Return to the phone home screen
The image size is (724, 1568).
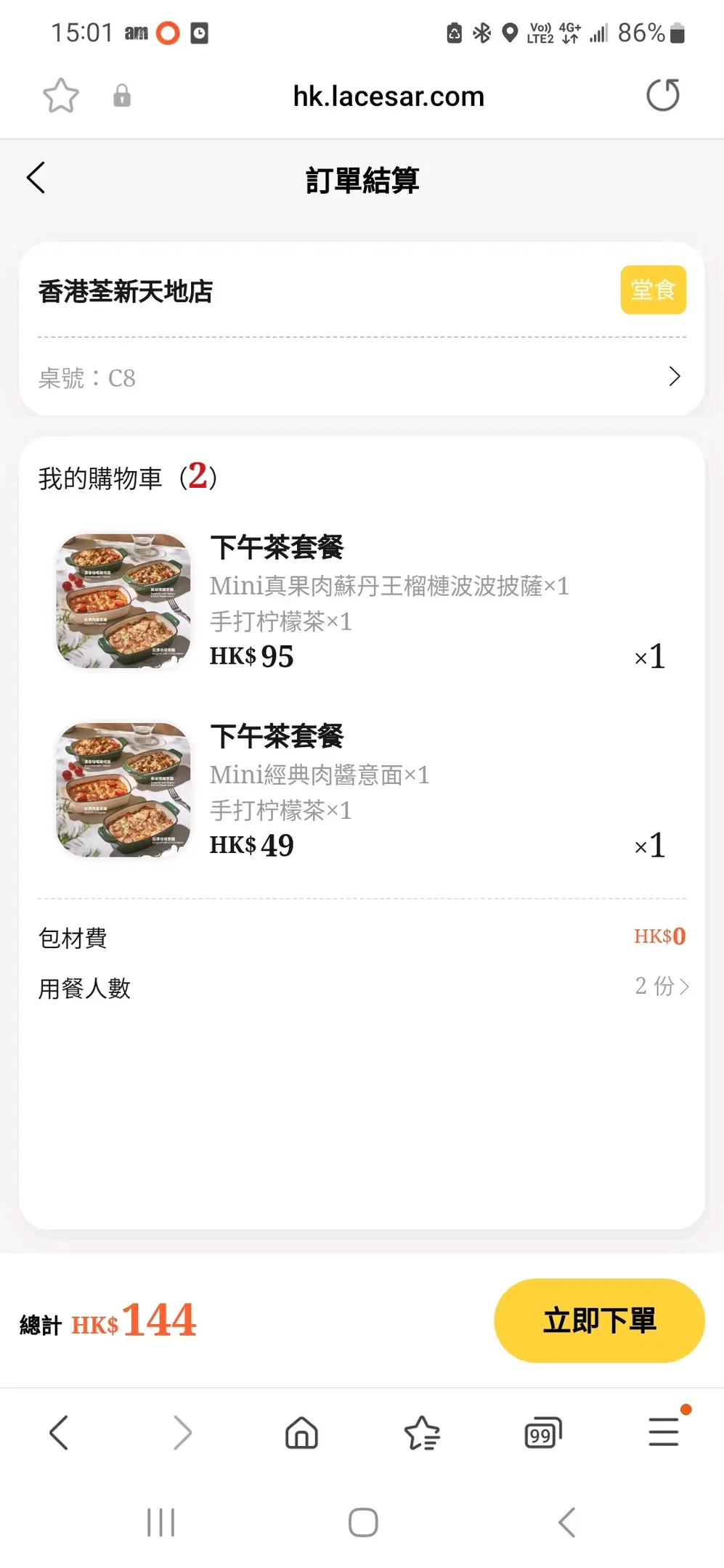tap(363, 1522)
